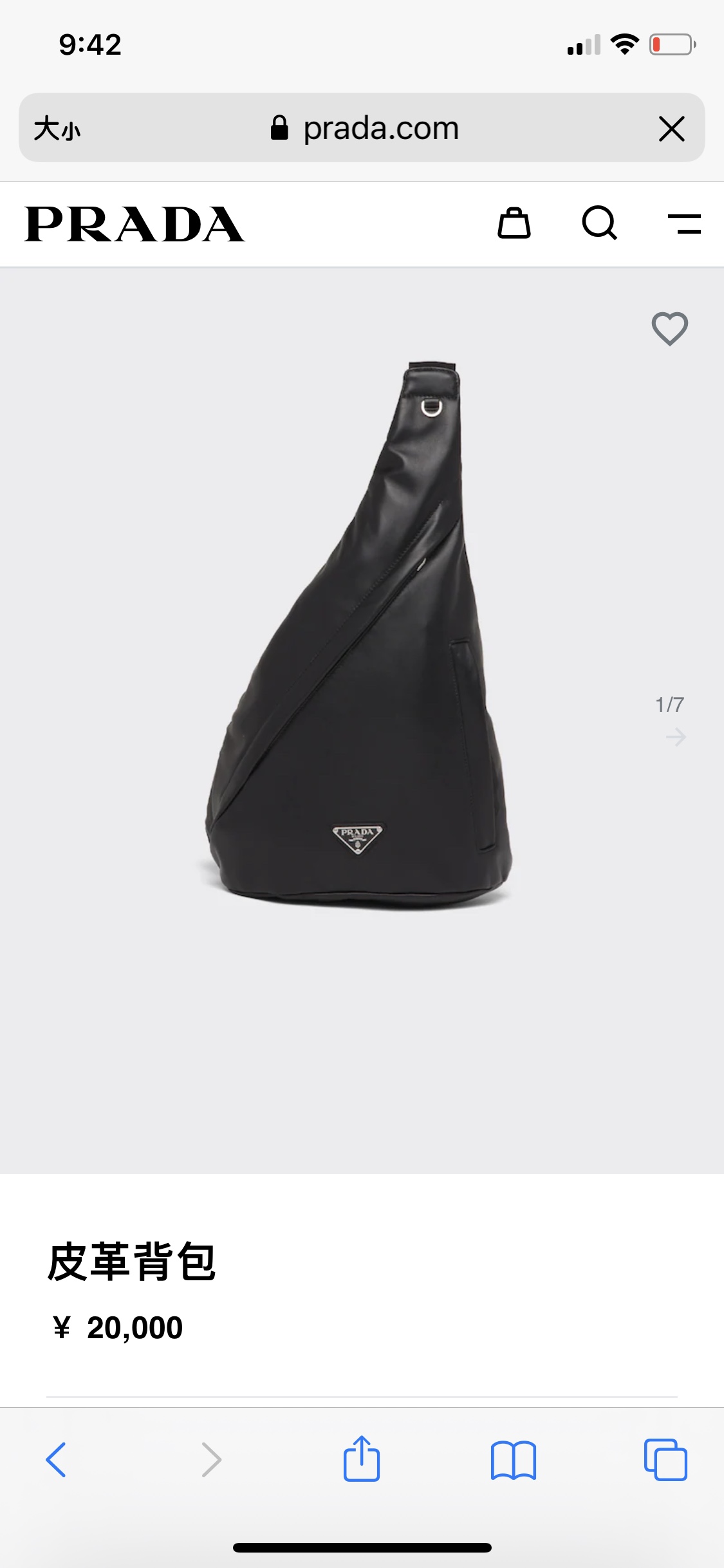Show the next product image
Screen dimensions: 724x1568
[x=676, y=736]
